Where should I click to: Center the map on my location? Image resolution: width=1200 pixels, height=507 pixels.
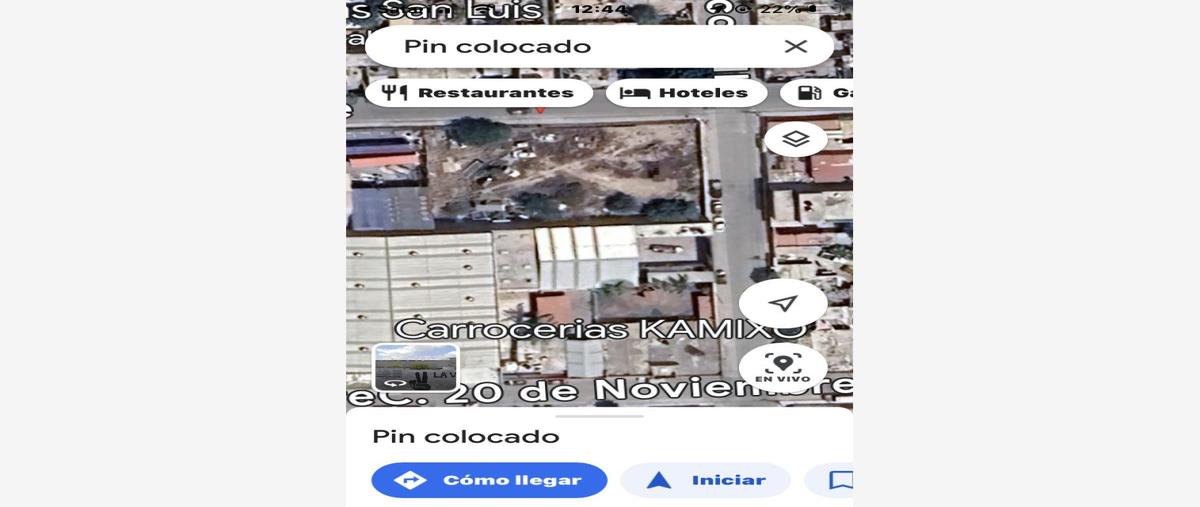click(782, 303)
